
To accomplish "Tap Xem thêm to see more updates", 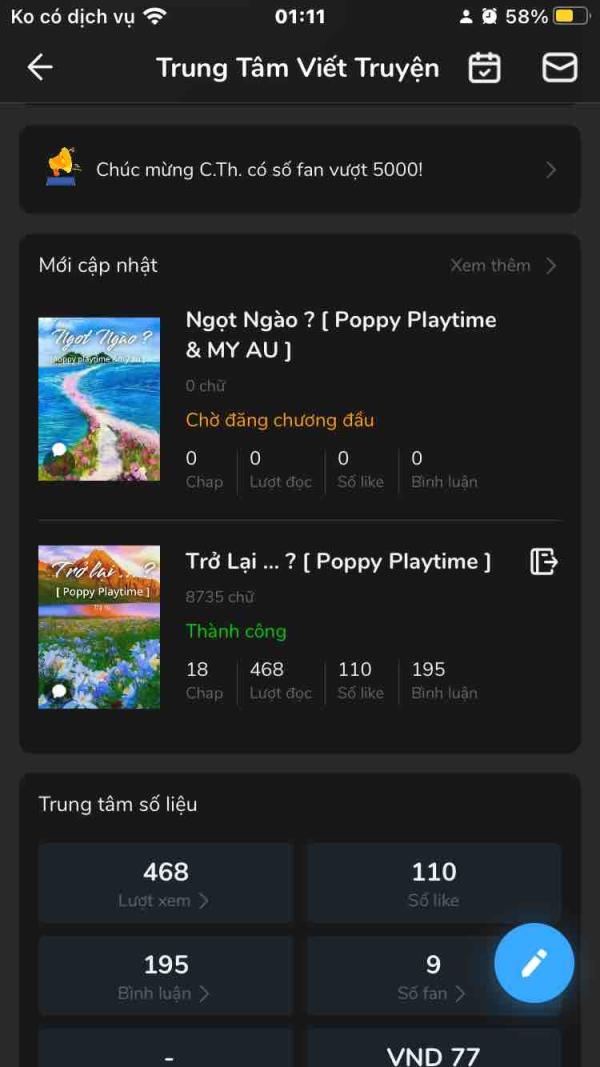I will [x=502, y=265].
